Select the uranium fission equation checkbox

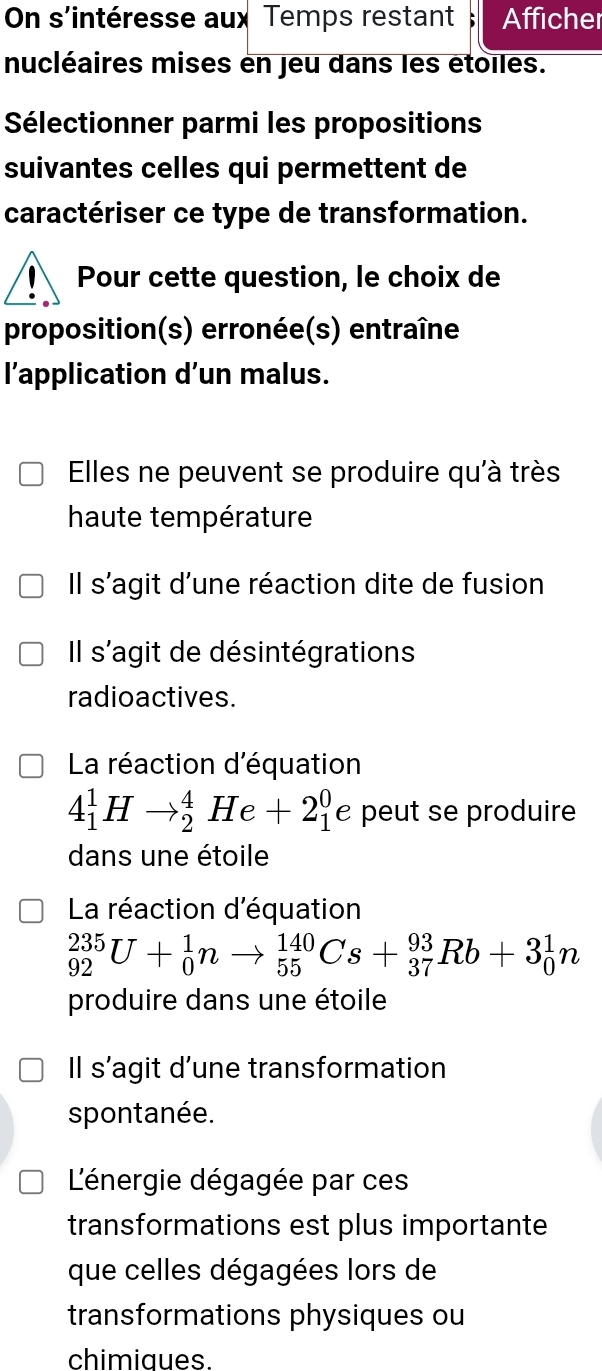tap(33, 911)
